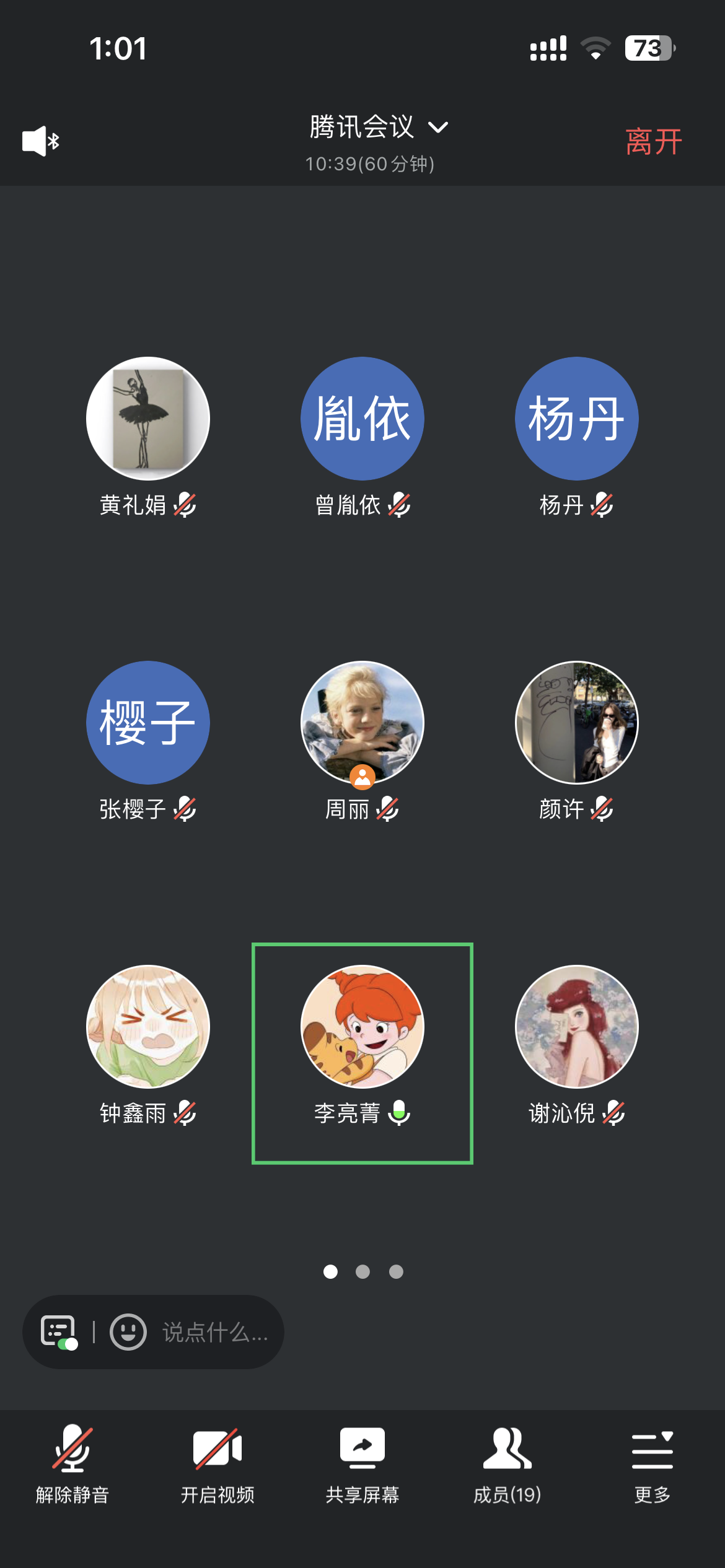Viewport: 725px width, 1568px height.
Task: Leave the meeting with 离开
Action: tap(653, 142)
